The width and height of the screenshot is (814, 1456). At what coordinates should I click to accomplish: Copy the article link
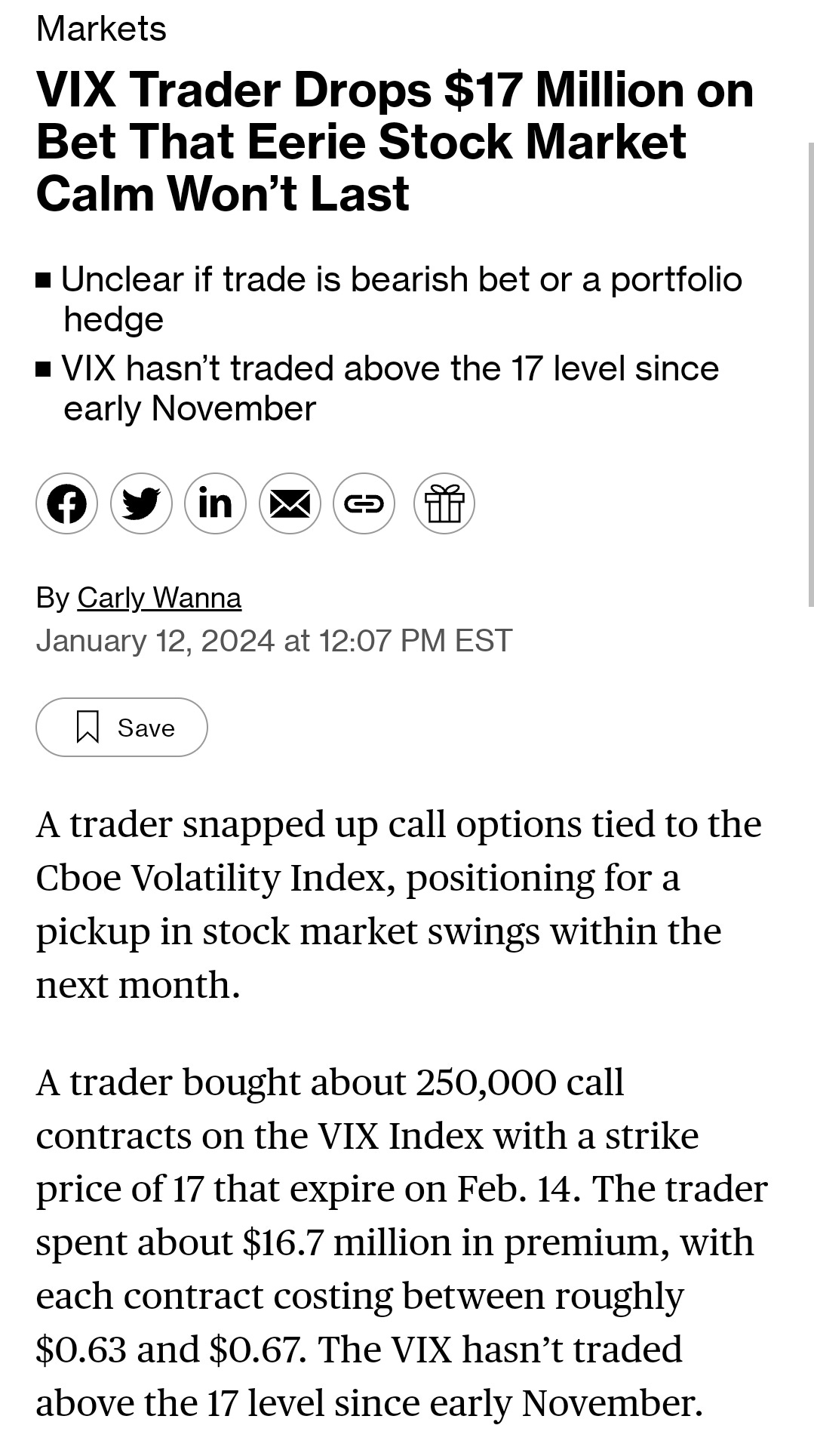(x=364, y=503)
